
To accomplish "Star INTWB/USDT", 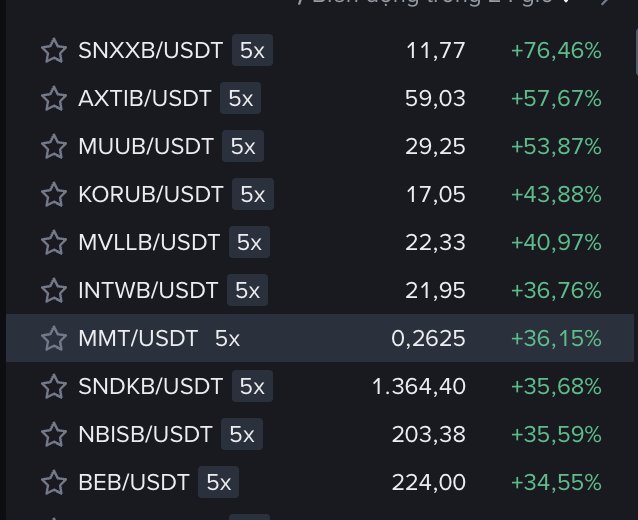I will (x=54, y=291).
